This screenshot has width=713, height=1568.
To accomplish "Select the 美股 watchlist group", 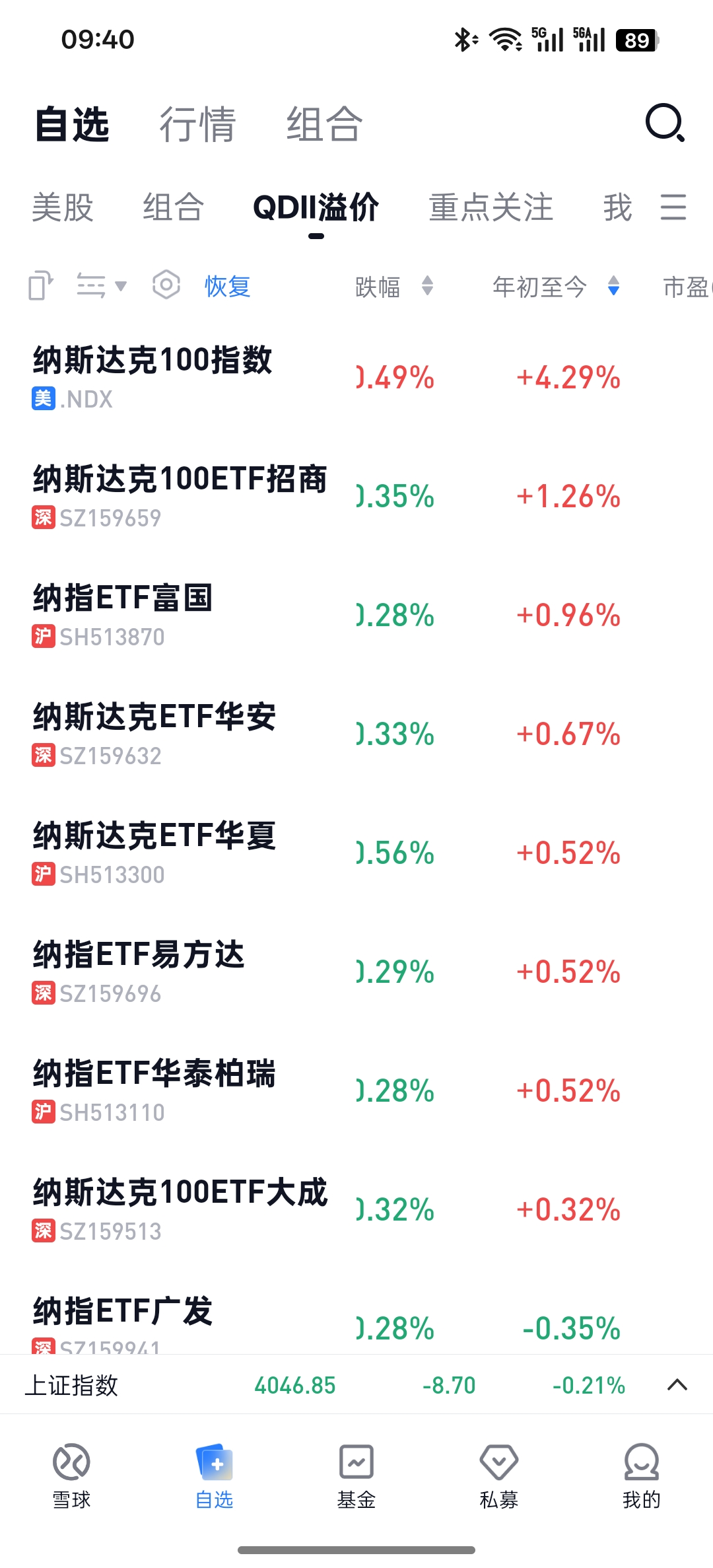I will tap(63, 207).
